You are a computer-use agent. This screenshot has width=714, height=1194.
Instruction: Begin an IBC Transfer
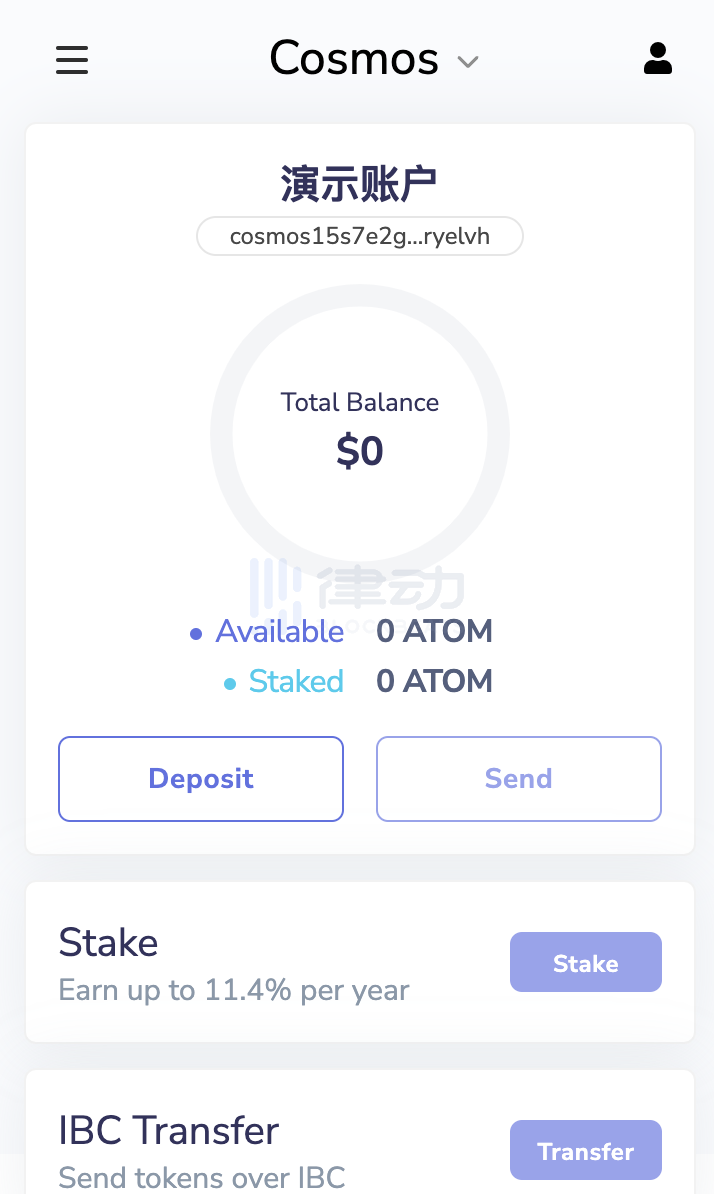585,1150
